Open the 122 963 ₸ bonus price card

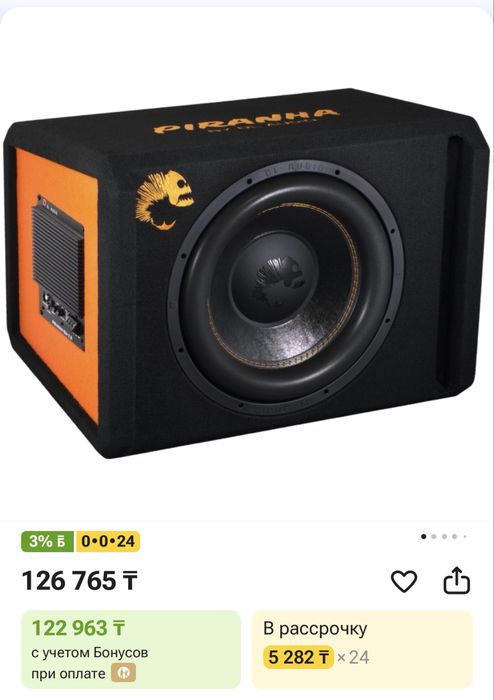coord(131,649)
